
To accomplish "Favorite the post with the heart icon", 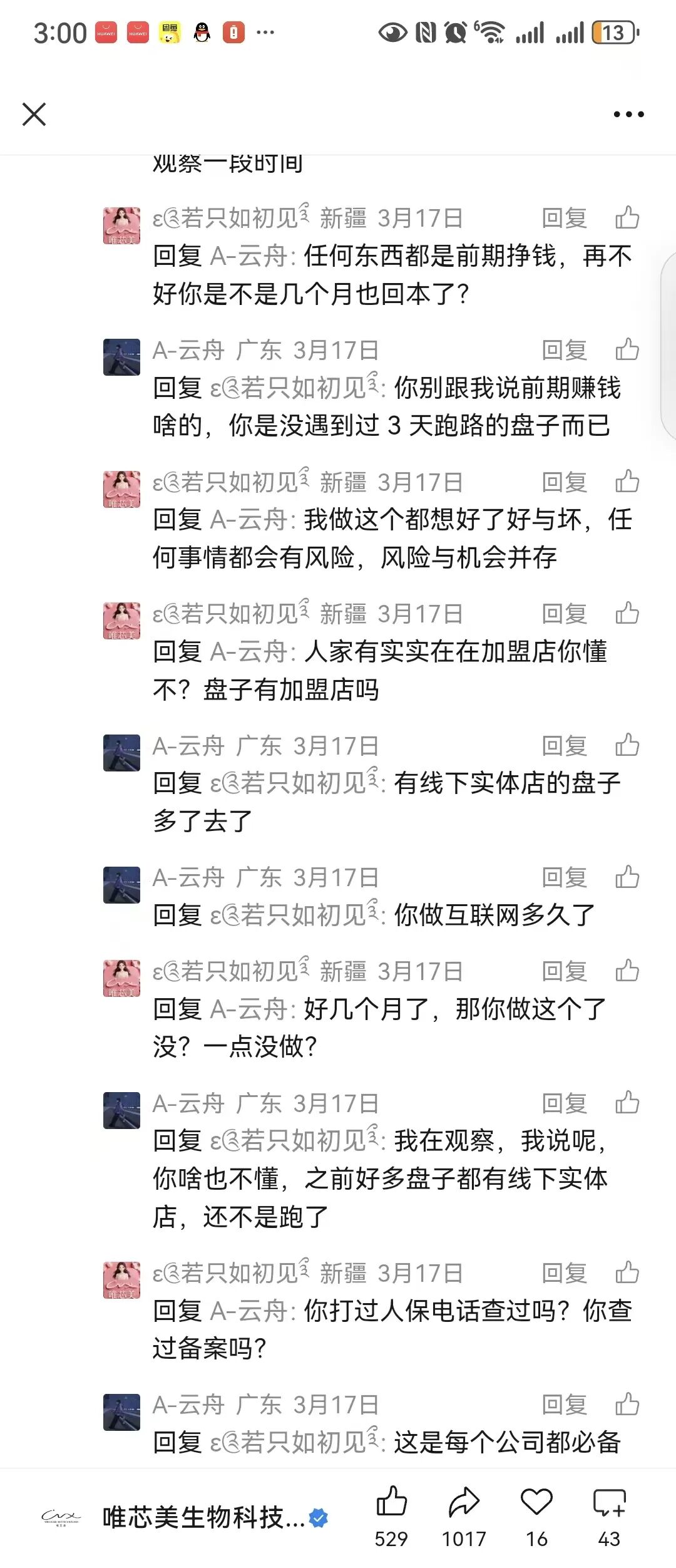I will tap(536, 1502).
